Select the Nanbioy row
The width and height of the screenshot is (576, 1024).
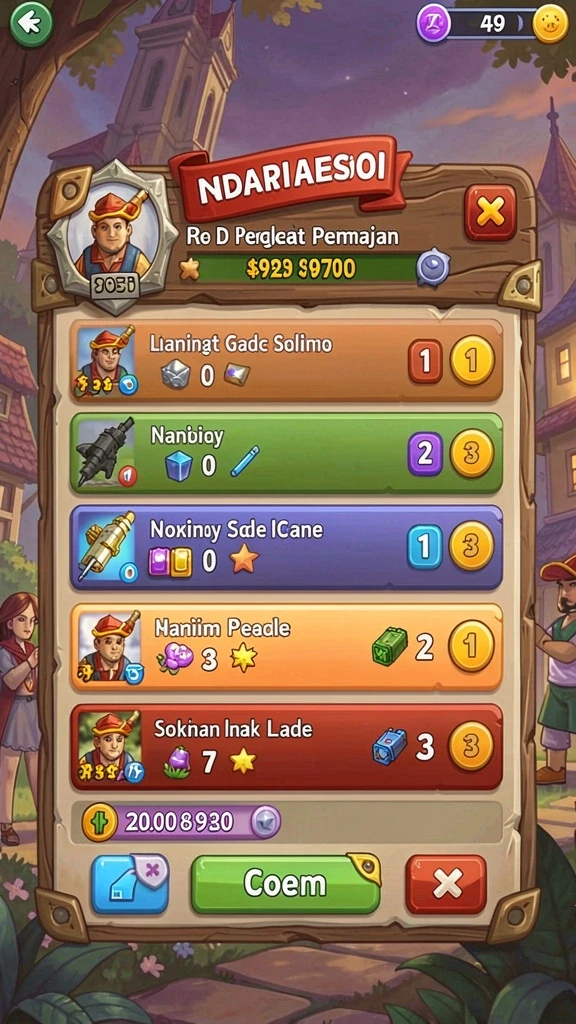[x=286, y=453]
